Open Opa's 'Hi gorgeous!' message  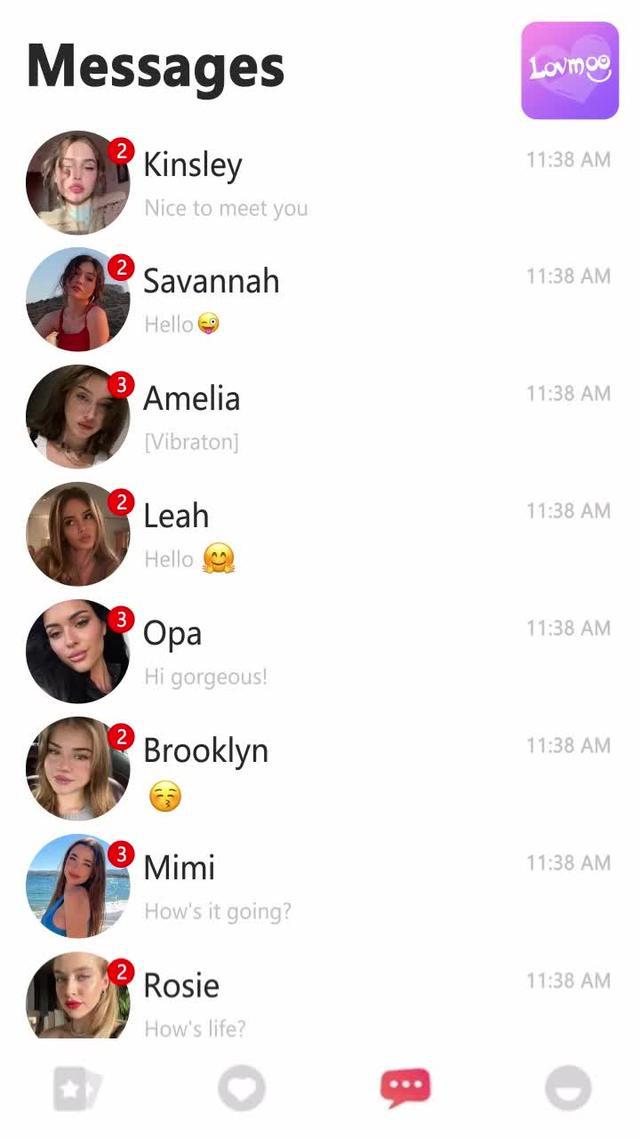[x=320, y=652]
